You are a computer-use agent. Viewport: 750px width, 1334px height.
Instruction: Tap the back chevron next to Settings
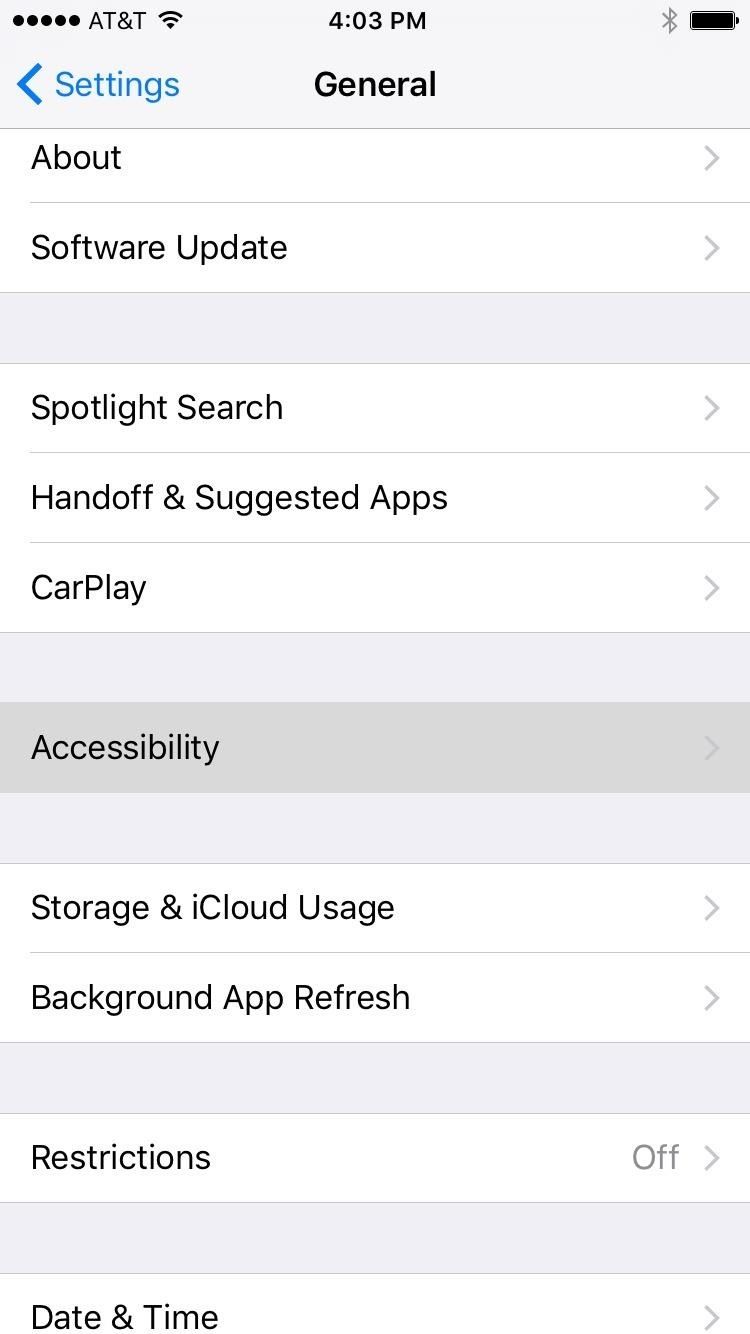[x=28, y=84]
